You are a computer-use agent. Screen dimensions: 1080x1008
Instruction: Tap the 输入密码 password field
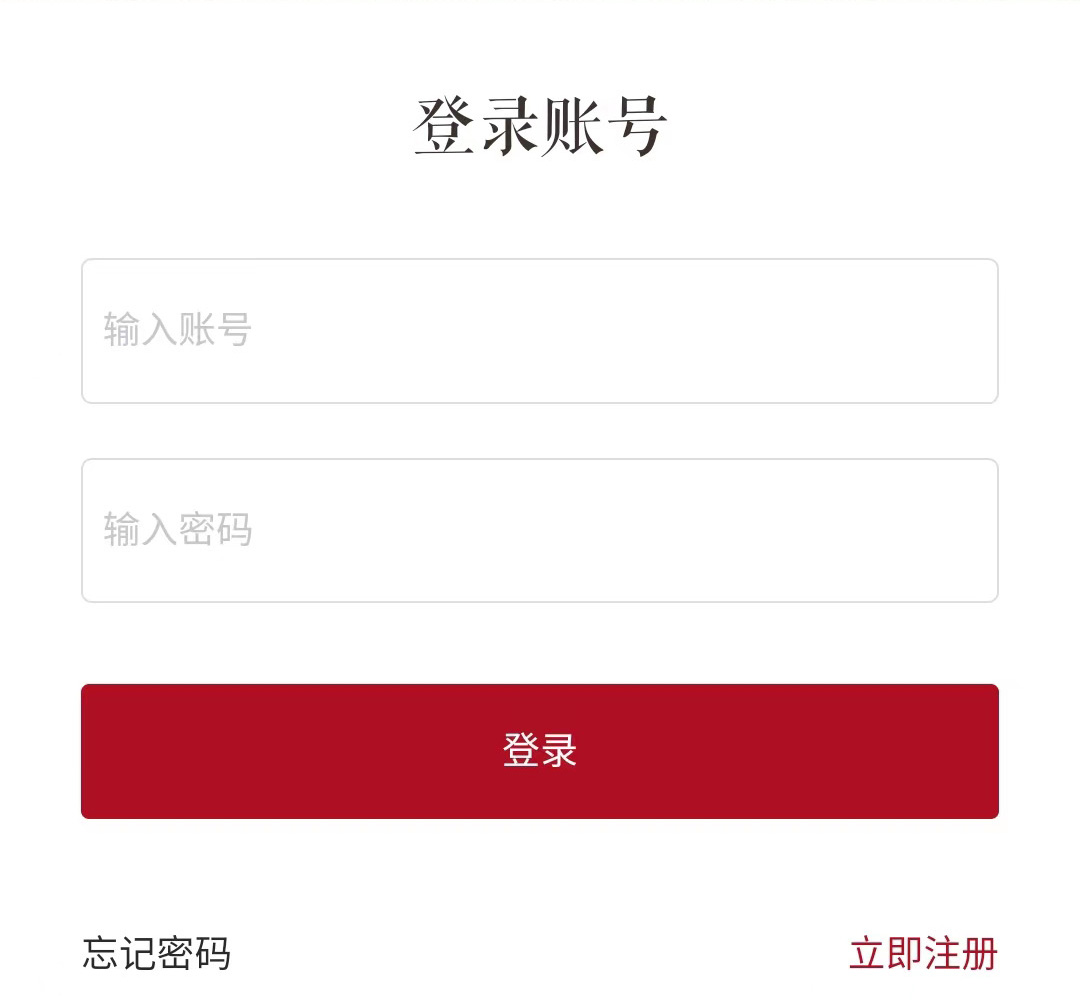[540, 531]
